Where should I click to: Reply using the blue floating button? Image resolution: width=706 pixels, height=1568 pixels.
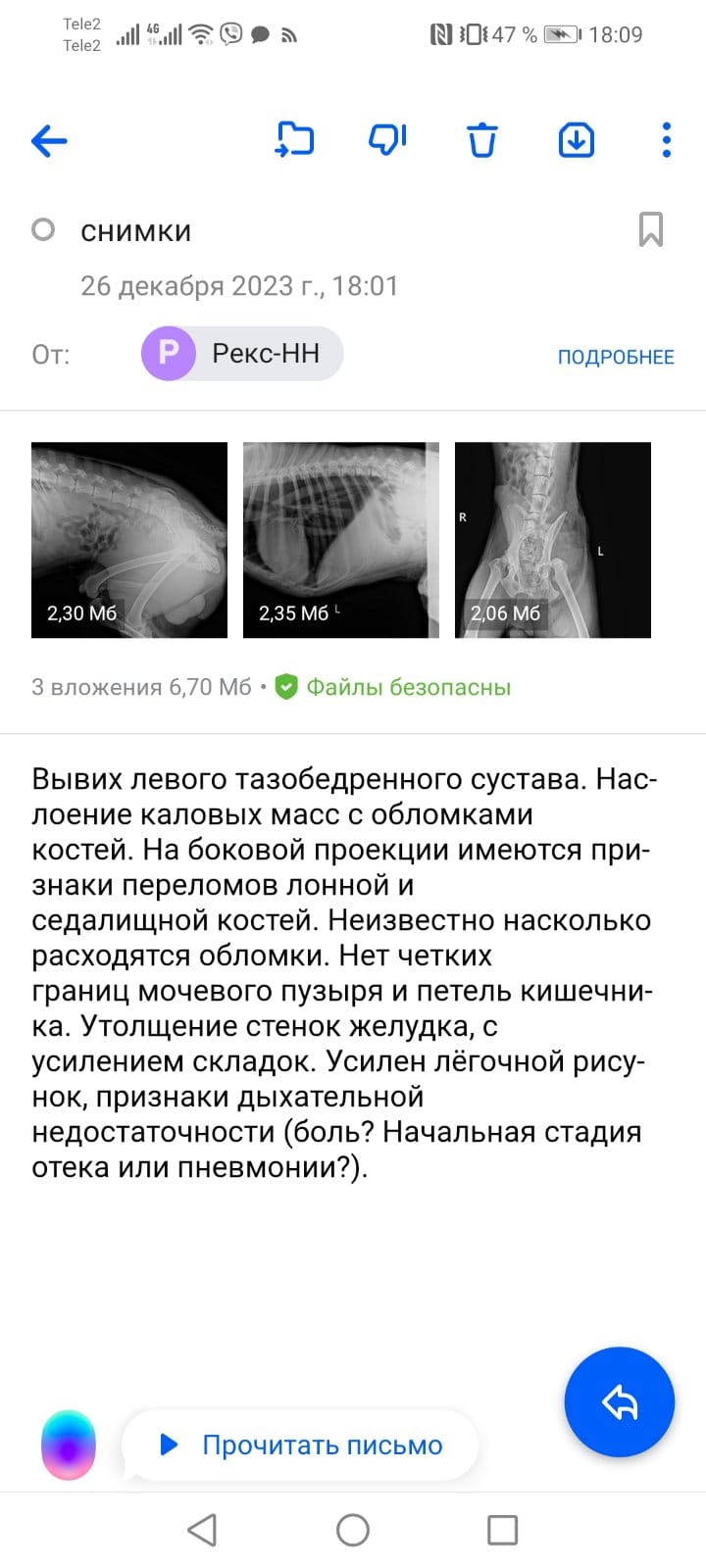point(619,1402)
